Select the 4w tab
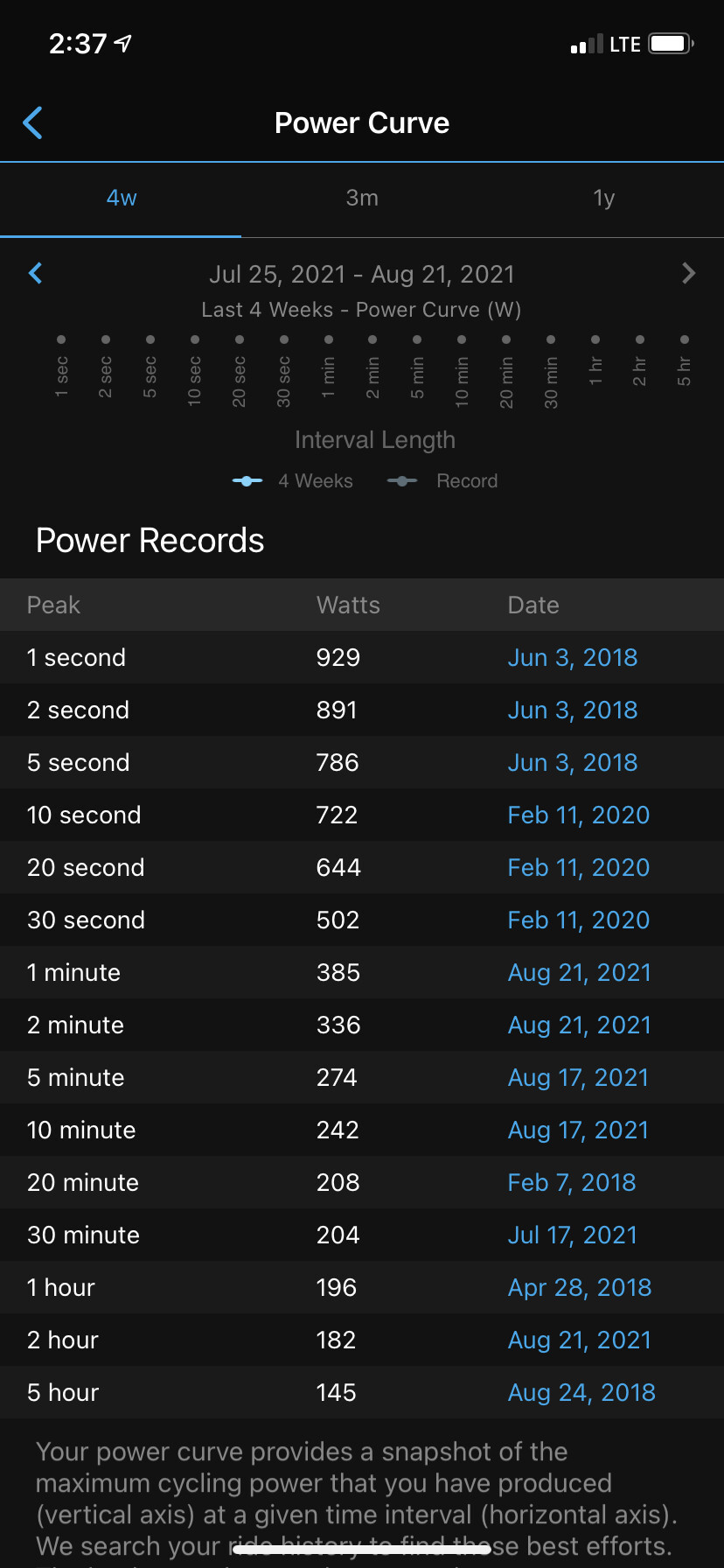 [x=121, y=198]
